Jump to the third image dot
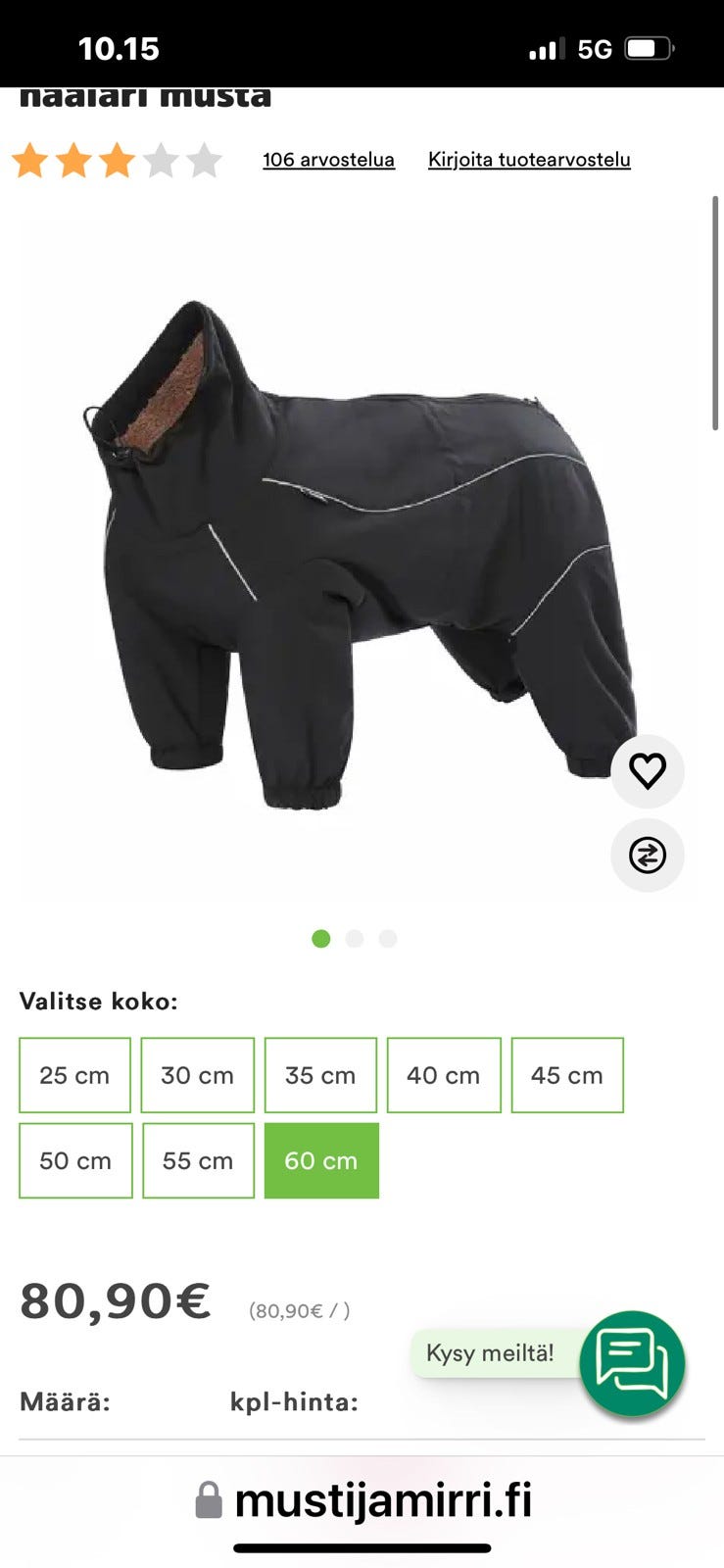 tap(388, 939)
